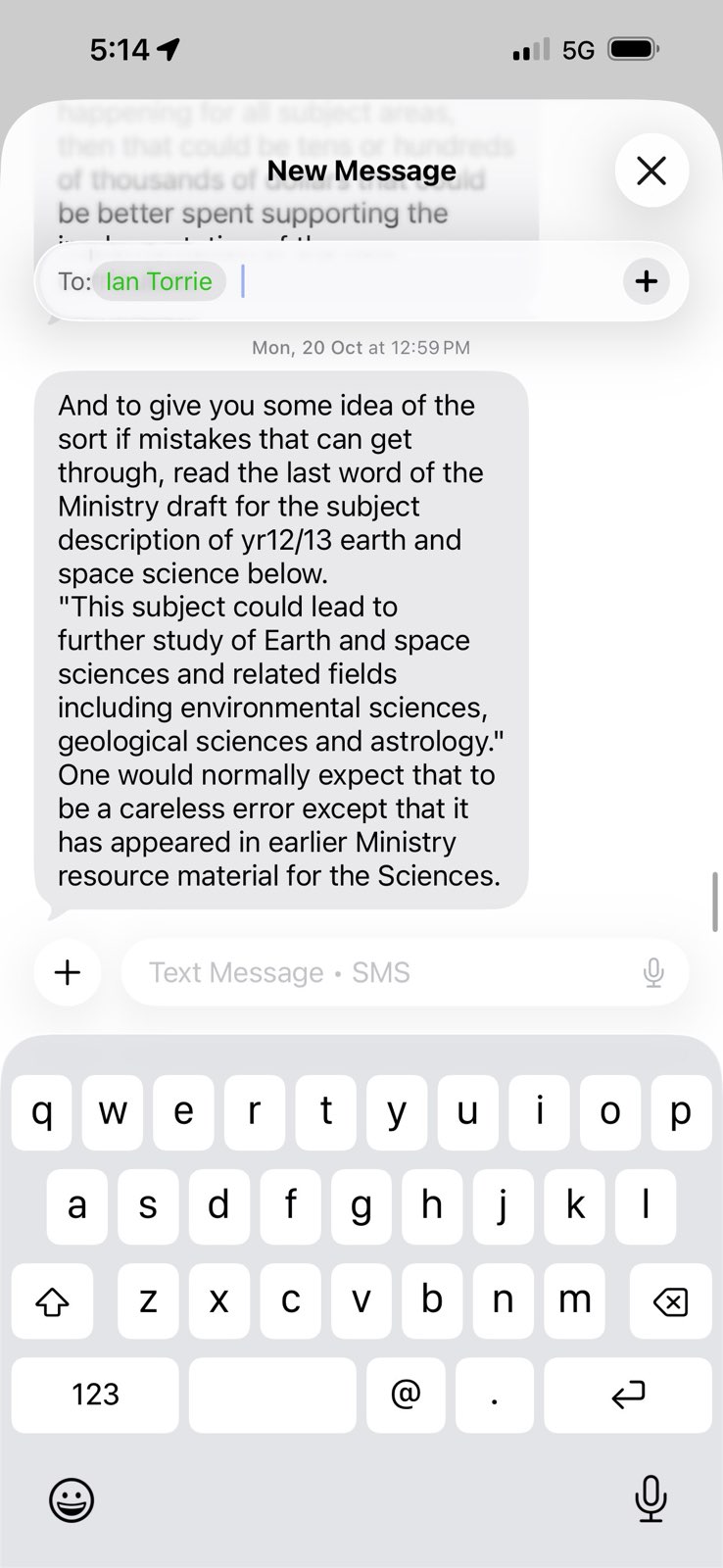Viewport: 723px width, 1568px height.
Task: Hit the return key on keyboard
Action: (x=628, y=1395)
